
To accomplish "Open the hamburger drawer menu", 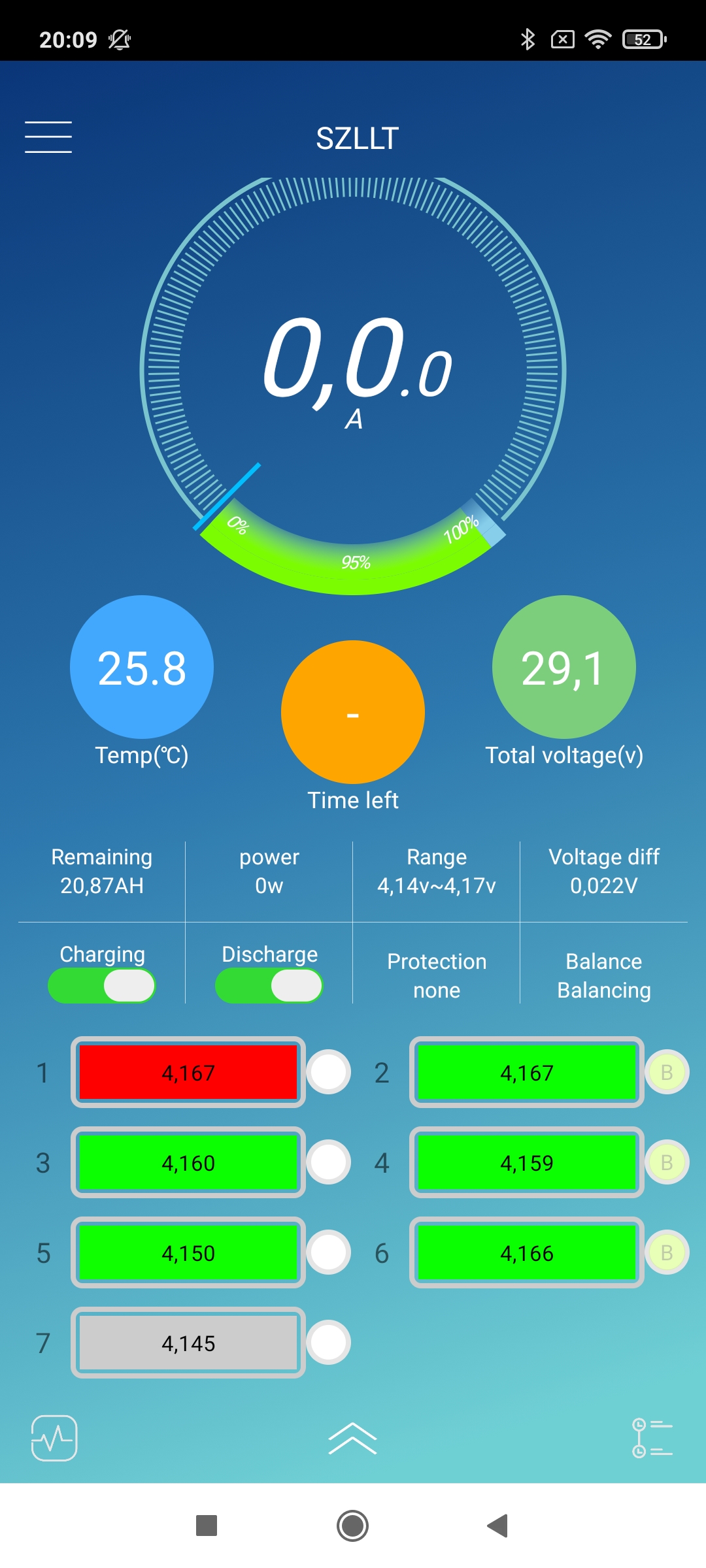I will point(48,137).
